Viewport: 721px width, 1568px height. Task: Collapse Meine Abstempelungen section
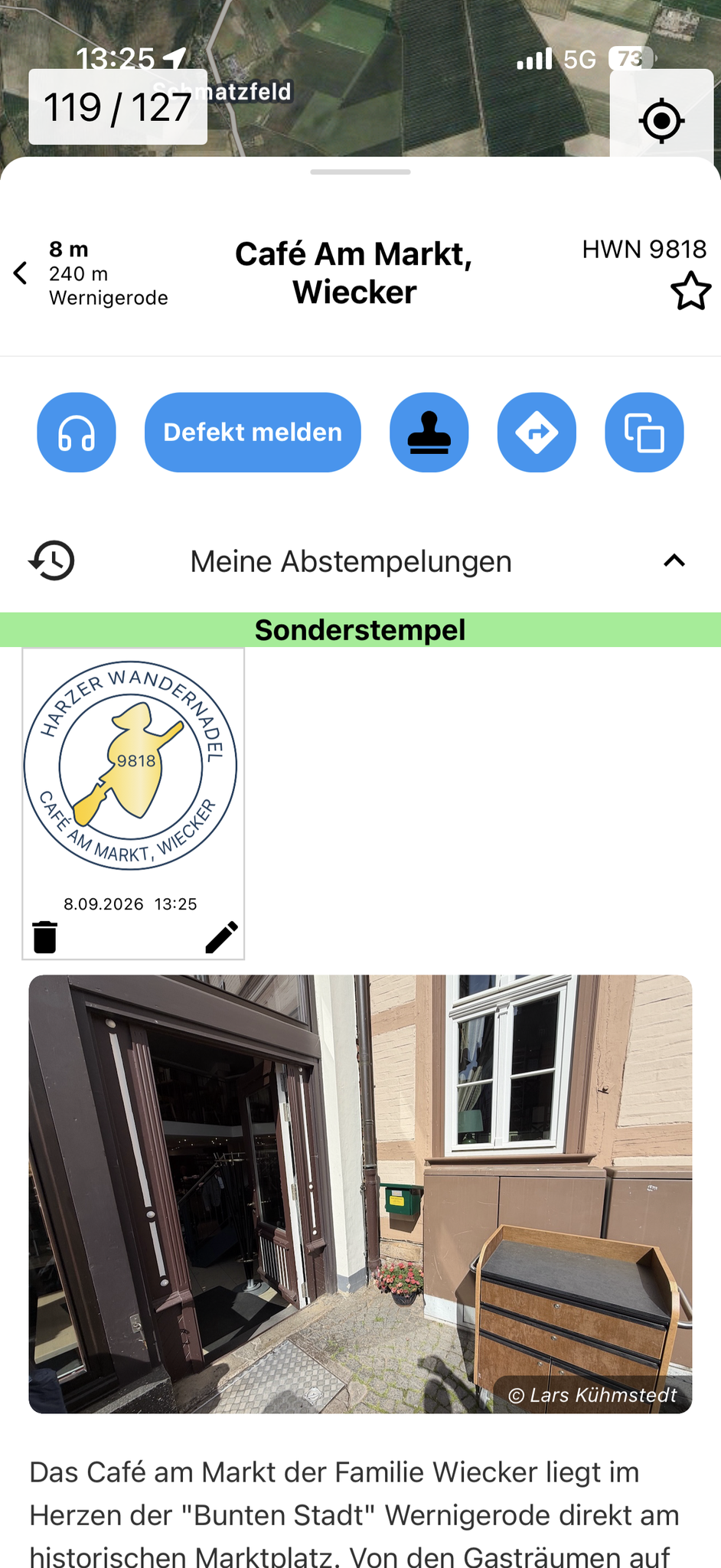pyautogui.click(x=674, y=561)
